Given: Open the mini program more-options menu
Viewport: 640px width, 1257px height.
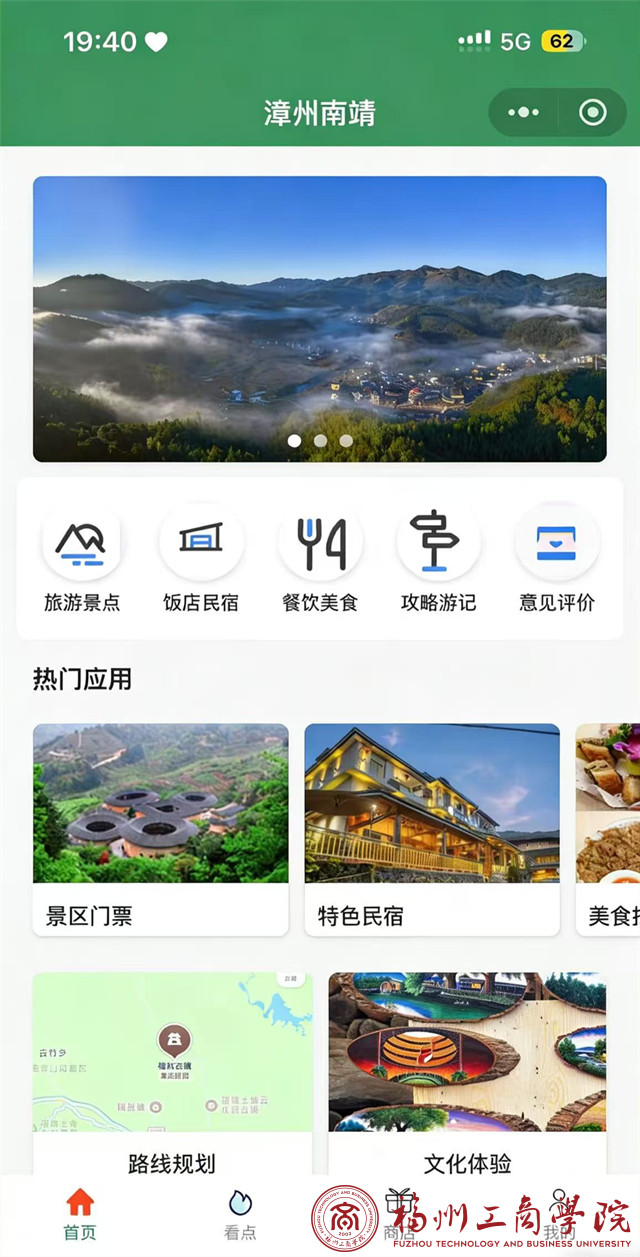Looking at the screenshot, I should (x=523, y=113).
